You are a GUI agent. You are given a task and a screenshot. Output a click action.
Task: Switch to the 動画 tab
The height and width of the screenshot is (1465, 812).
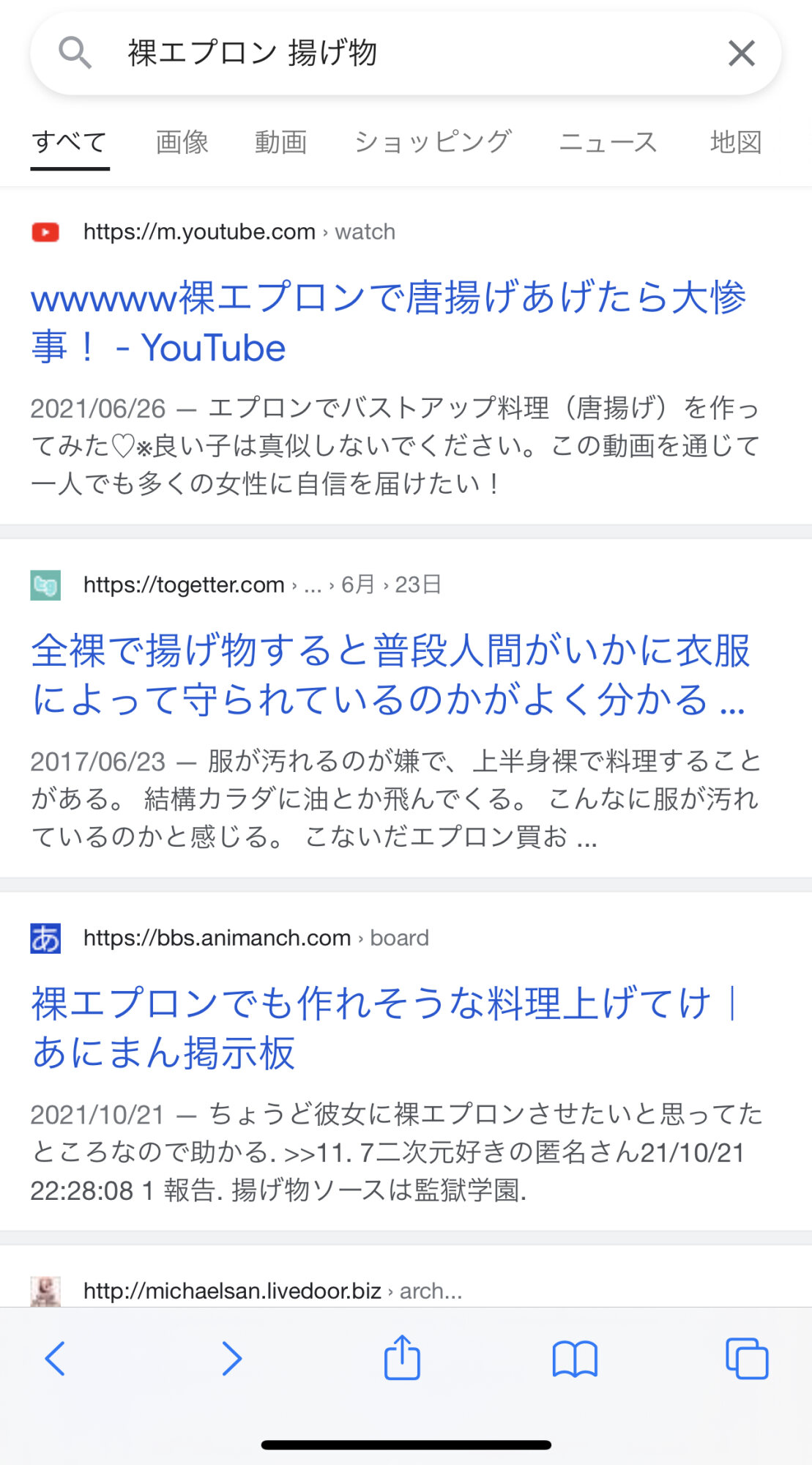280,142
